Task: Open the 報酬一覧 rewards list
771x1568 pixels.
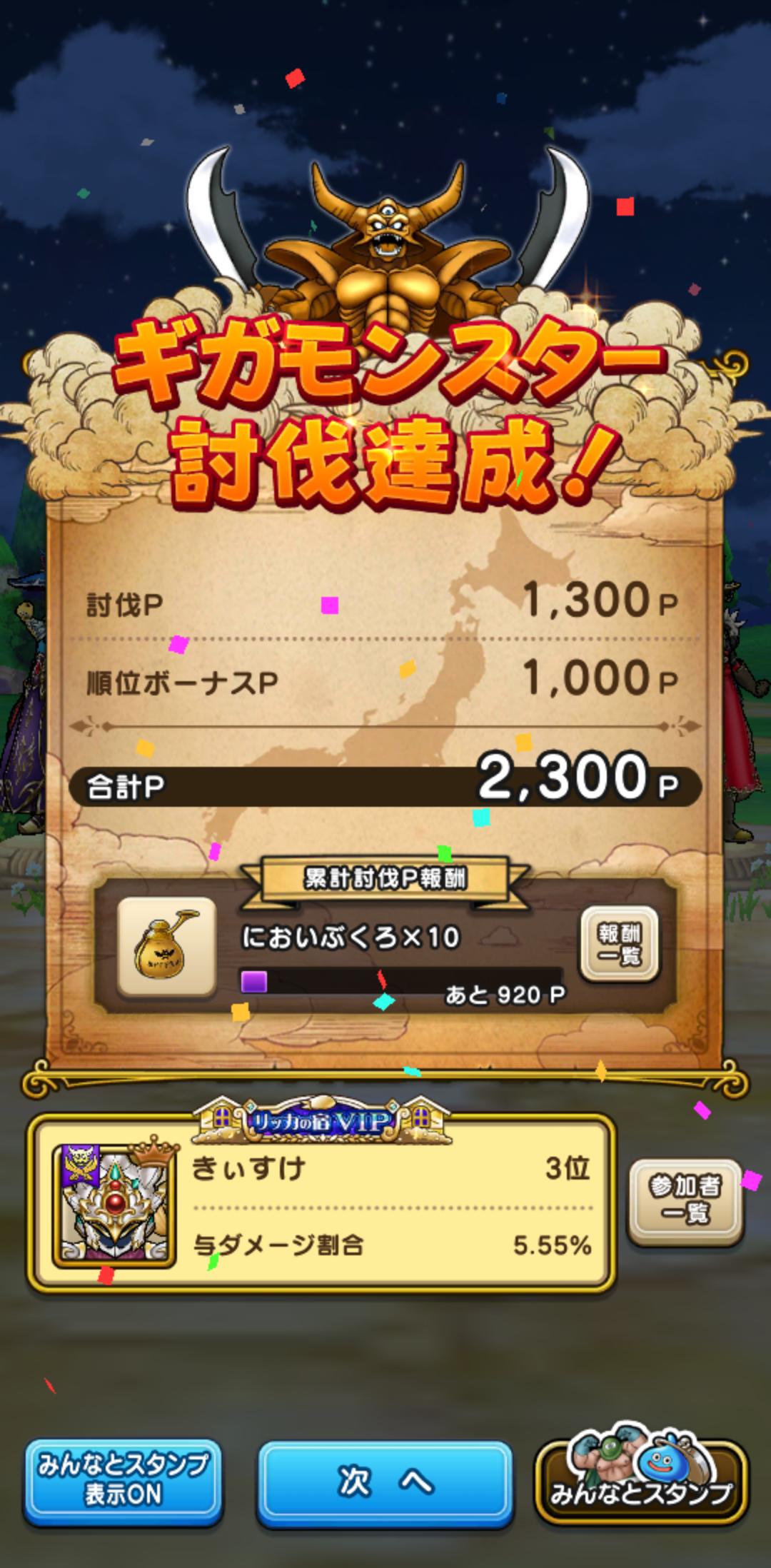Action: 619,944
